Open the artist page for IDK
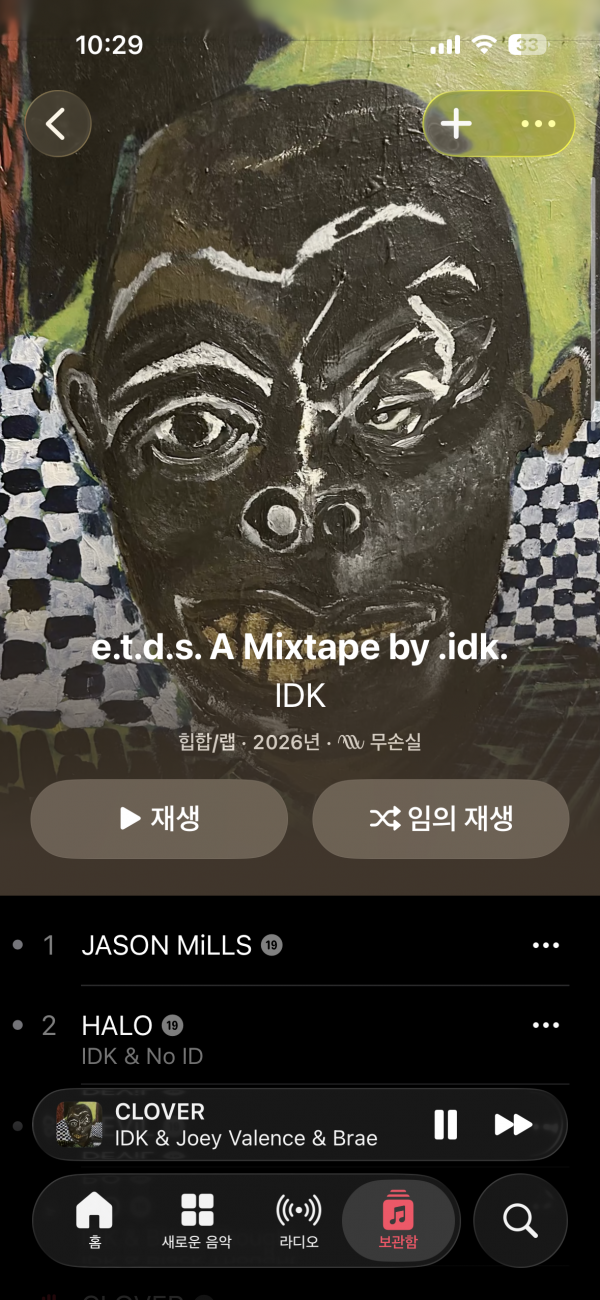The height and width of the screenshot is (1300, 600). point(300,696)
